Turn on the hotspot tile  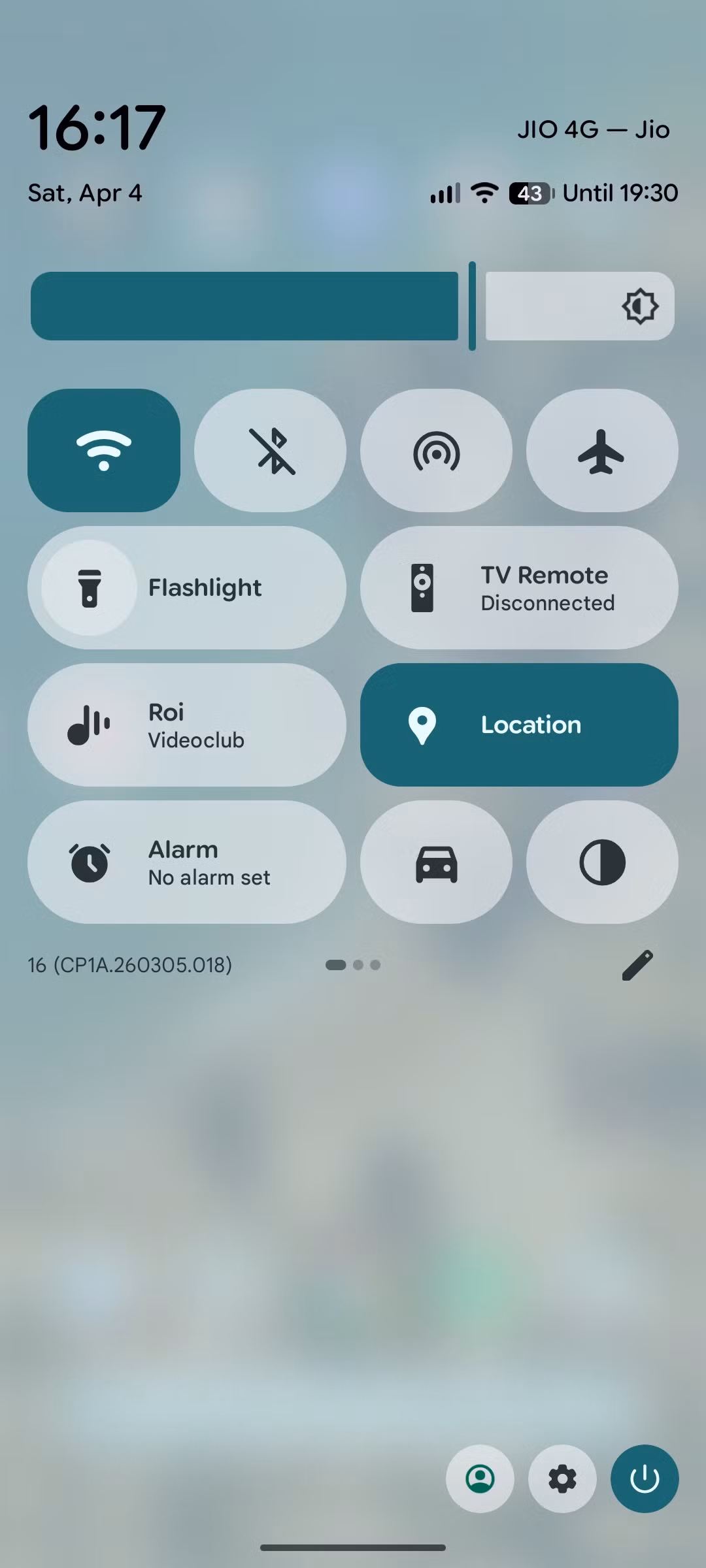436,450
